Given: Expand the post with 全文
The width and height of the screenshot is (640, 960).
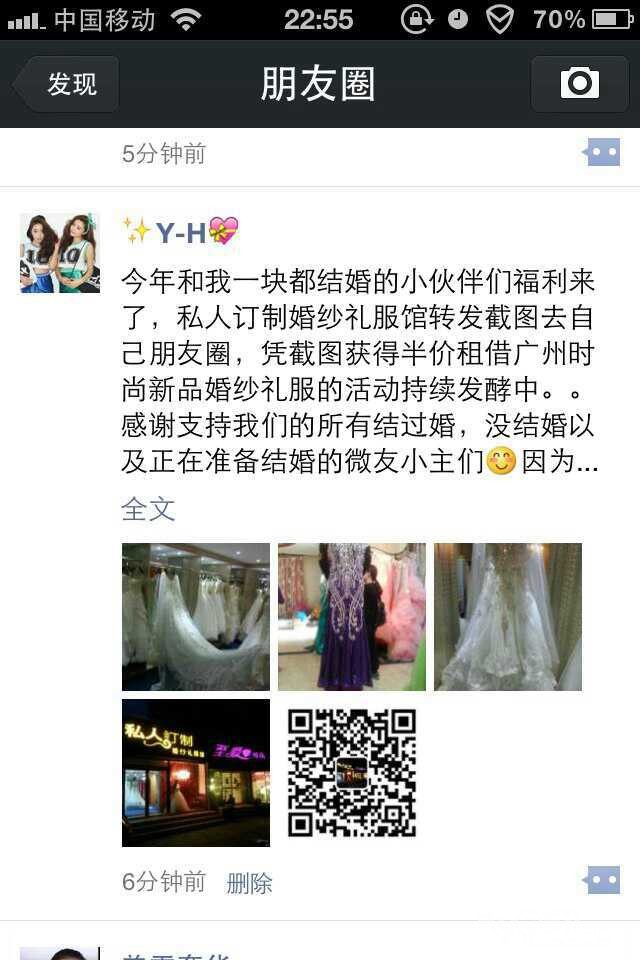Looking at the screenshot, I should point(148,509).
